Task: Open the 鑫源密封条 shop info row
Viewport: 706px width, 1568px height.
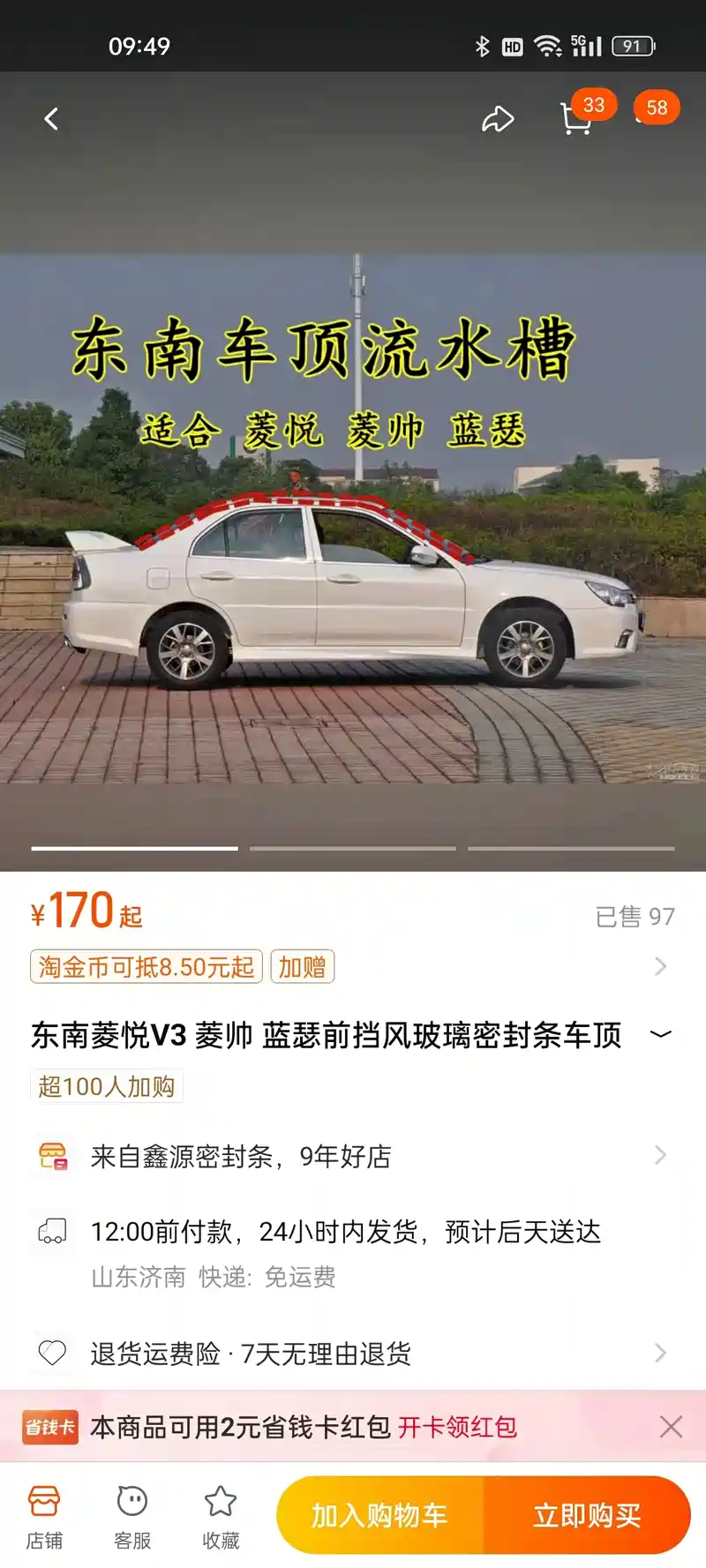Action: point(353,1156)
